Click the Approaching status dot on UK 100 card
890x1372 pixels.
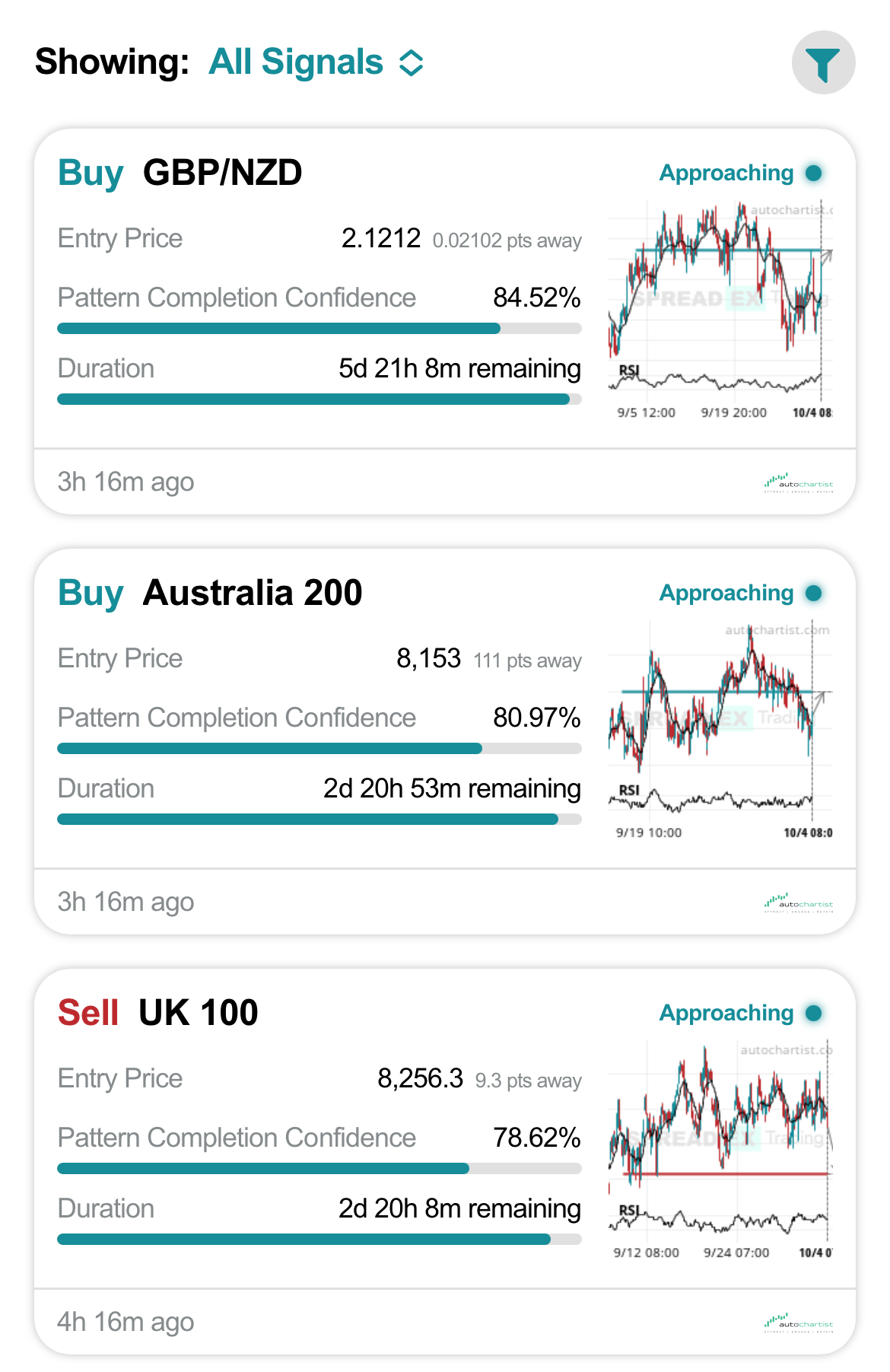814,1014
